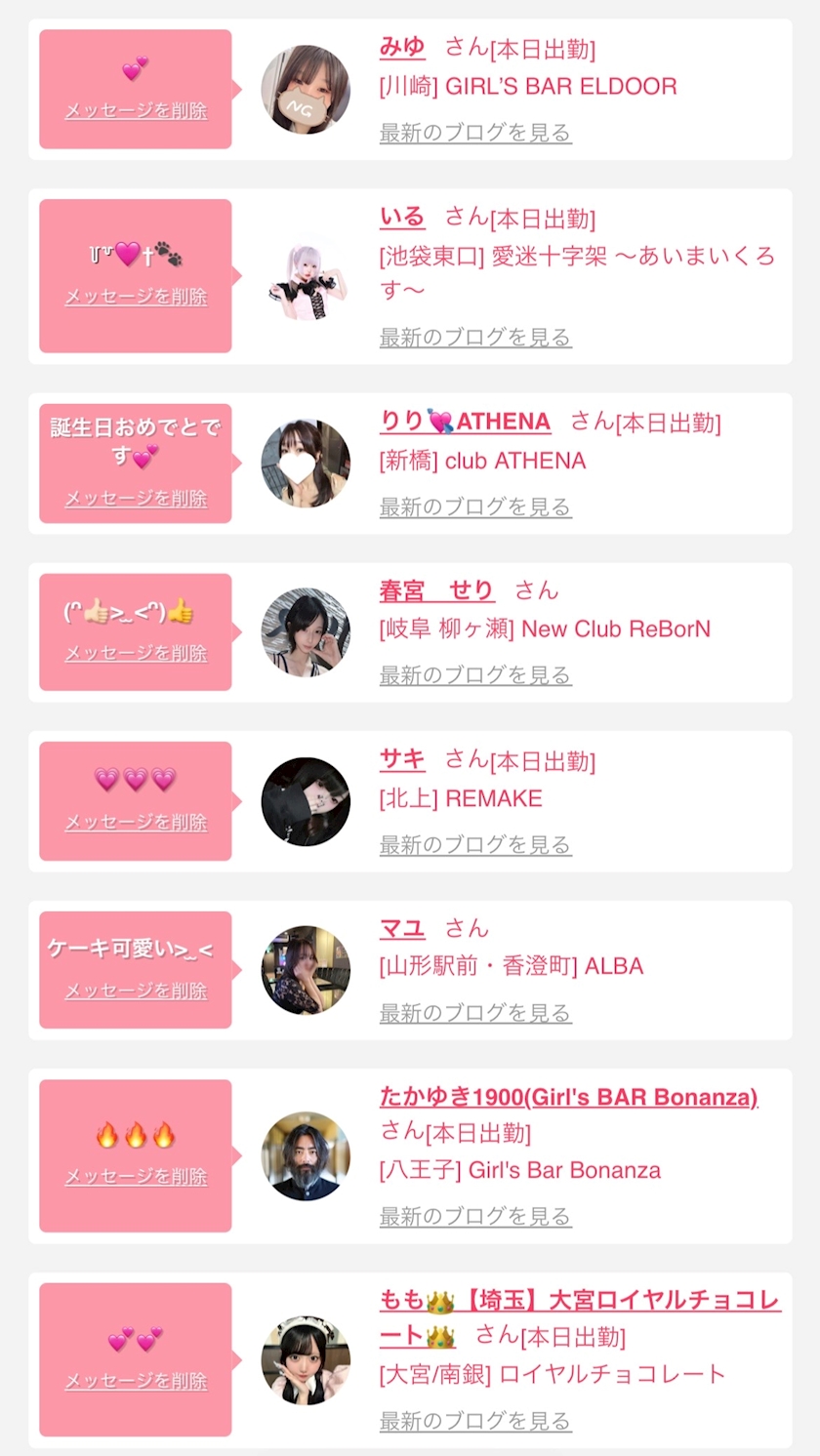Screen dimensions: 820x1456
Task: See latest blog of 春宮 せり
Action: (475, 674)
